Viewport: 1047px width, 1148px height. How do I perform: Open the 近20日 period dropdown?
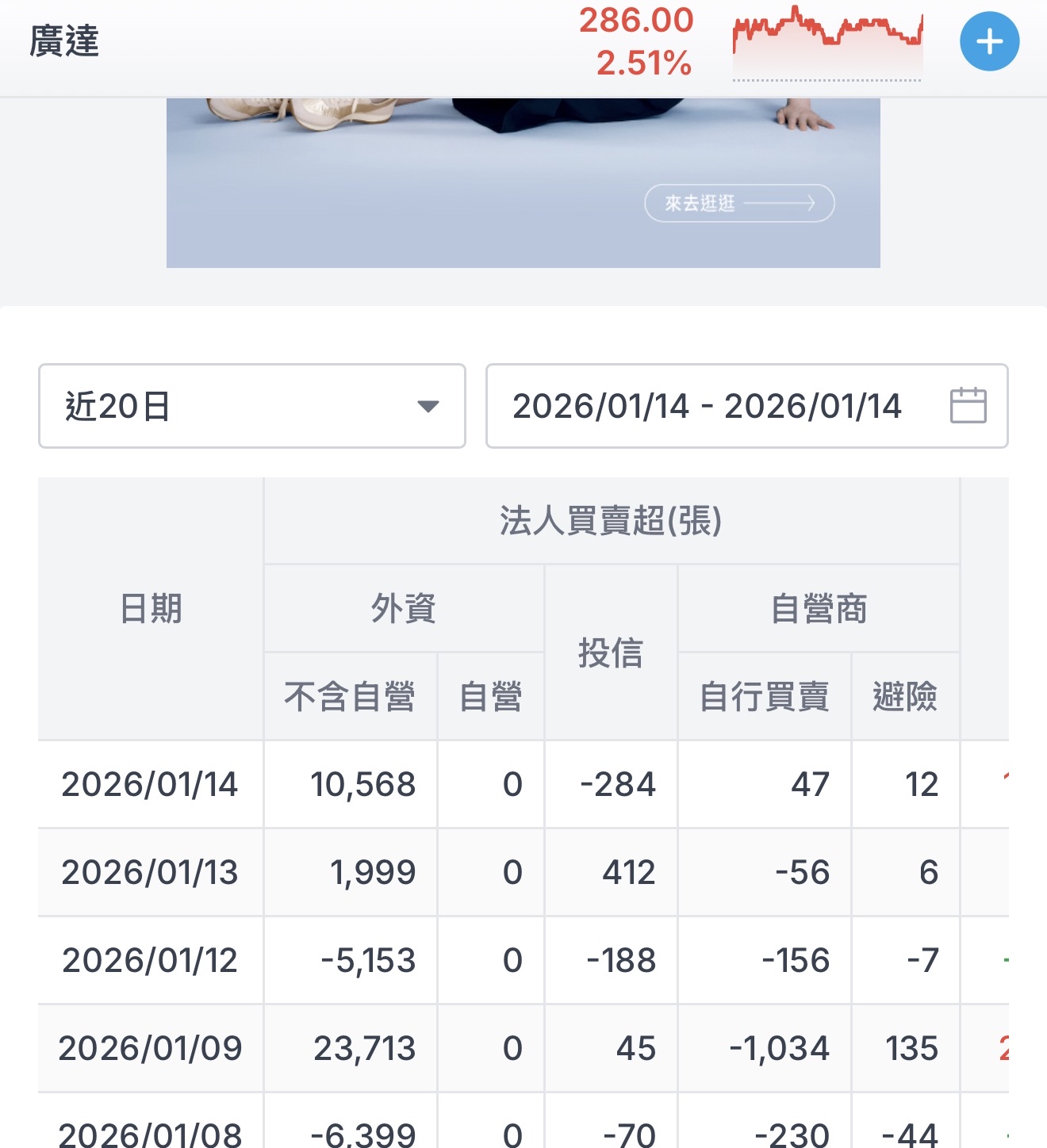coord(252,406)
